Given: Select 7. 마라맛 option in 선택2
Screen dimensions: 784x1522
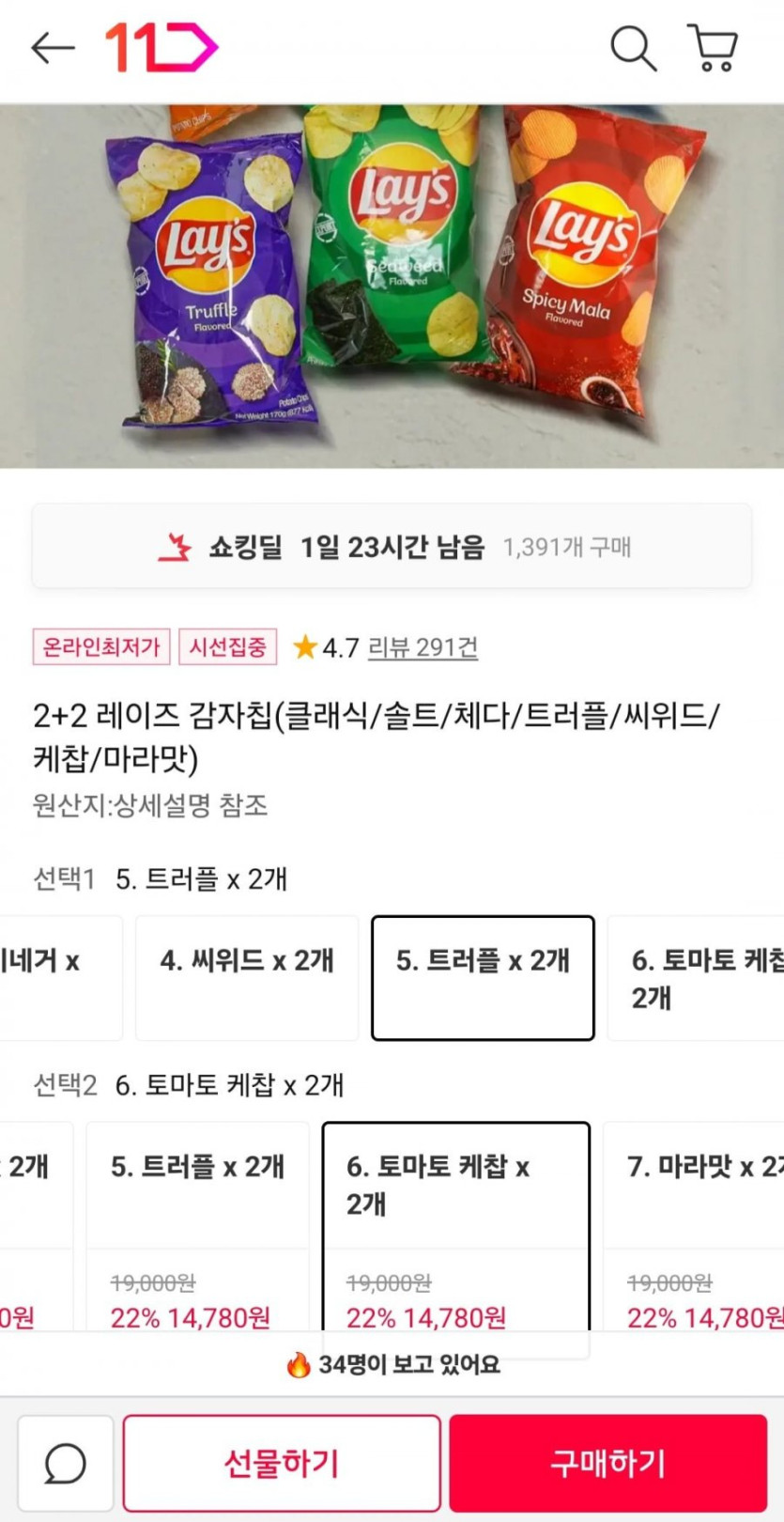Looking at the screenshot, I should 693,1226.
